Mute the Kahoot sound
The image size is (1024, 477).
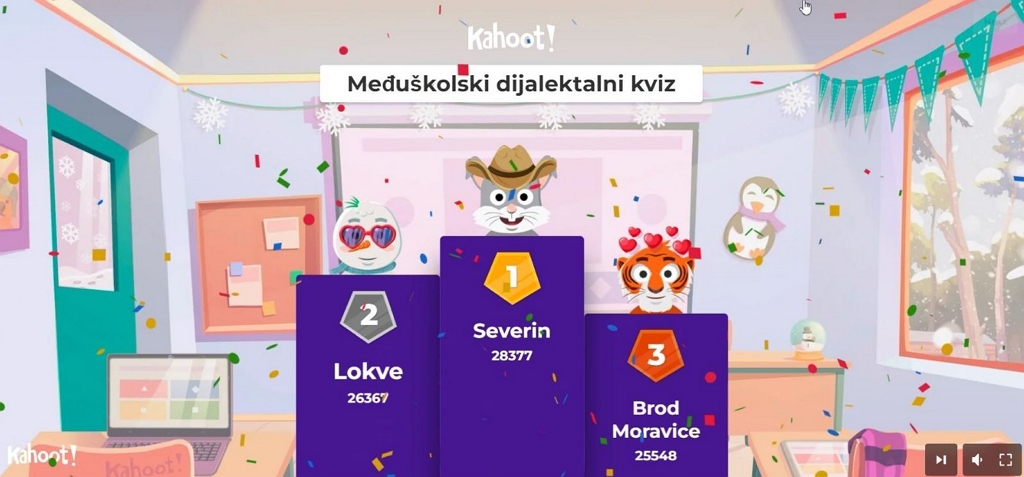pyautogui.click(x=977, y=459)
